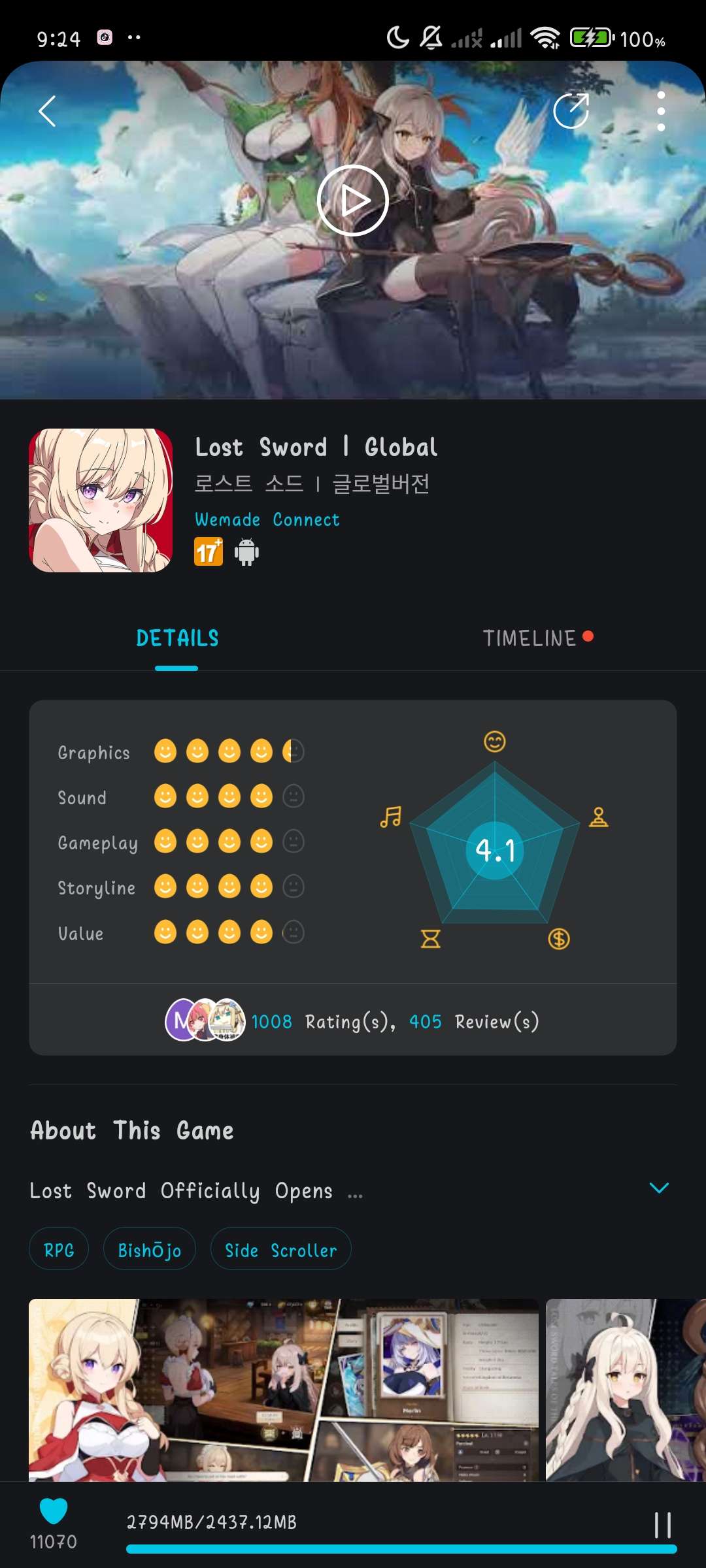
Task: Expand the About This Game description
Action: click(659, 1188)
